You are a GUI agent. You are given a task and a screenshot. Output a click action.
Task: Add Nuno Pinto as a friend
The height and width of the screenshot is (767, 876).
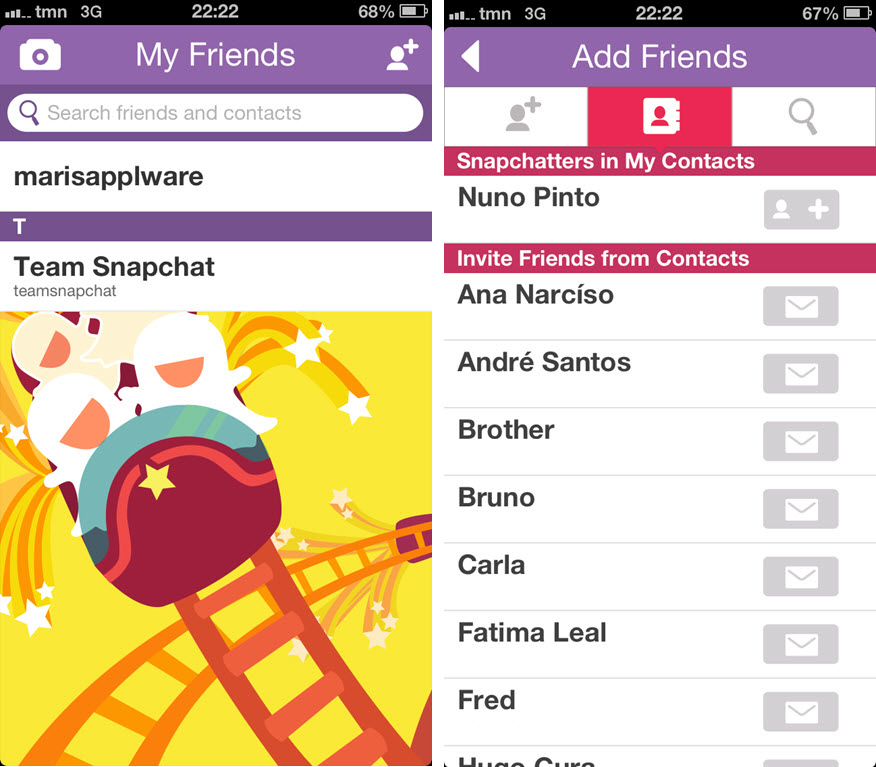coord(801,210)
